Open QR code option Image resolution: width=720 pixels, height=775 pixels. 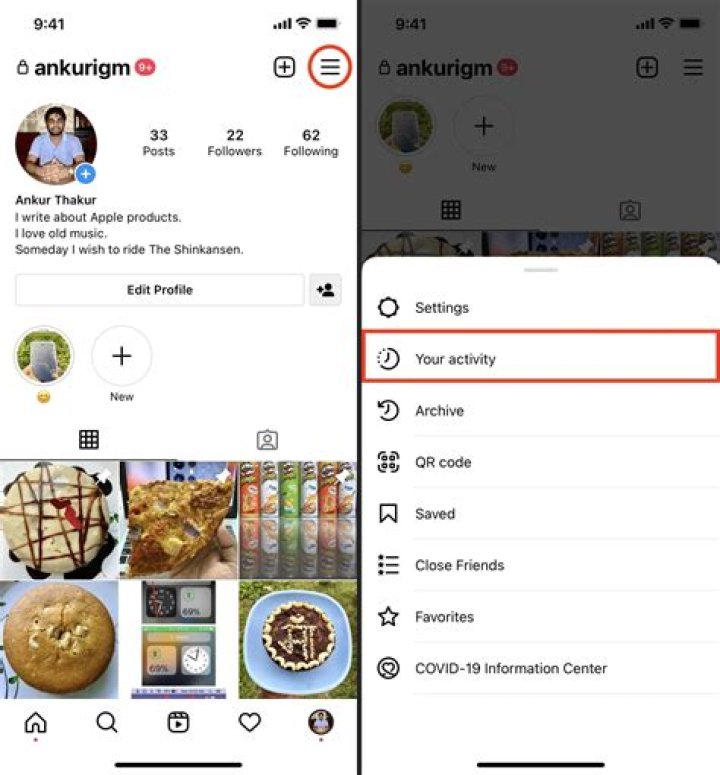[443, 462]
